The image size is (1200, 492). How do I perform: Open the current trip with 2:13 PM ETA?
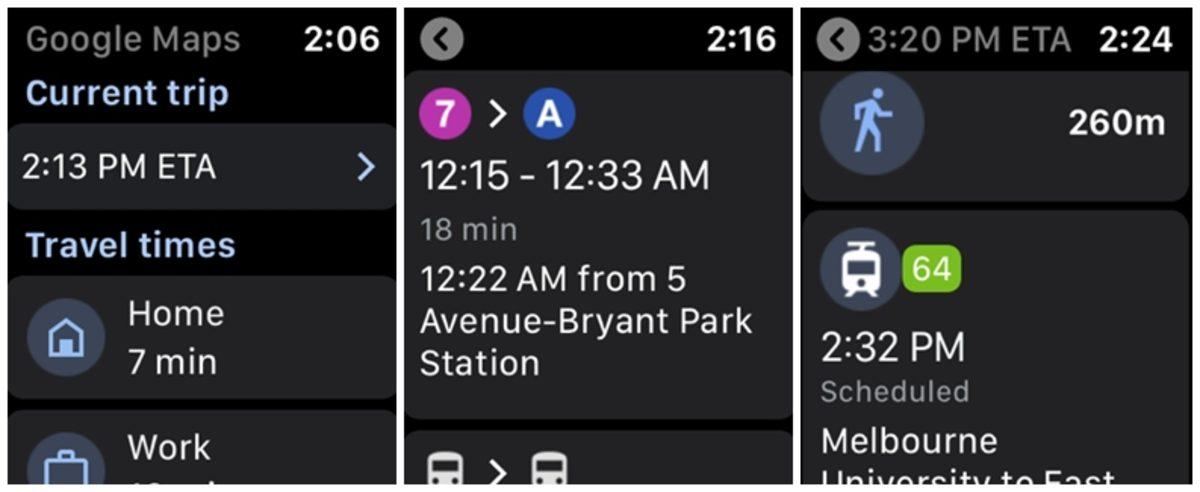pyautogui.click(x=200, y=167)
